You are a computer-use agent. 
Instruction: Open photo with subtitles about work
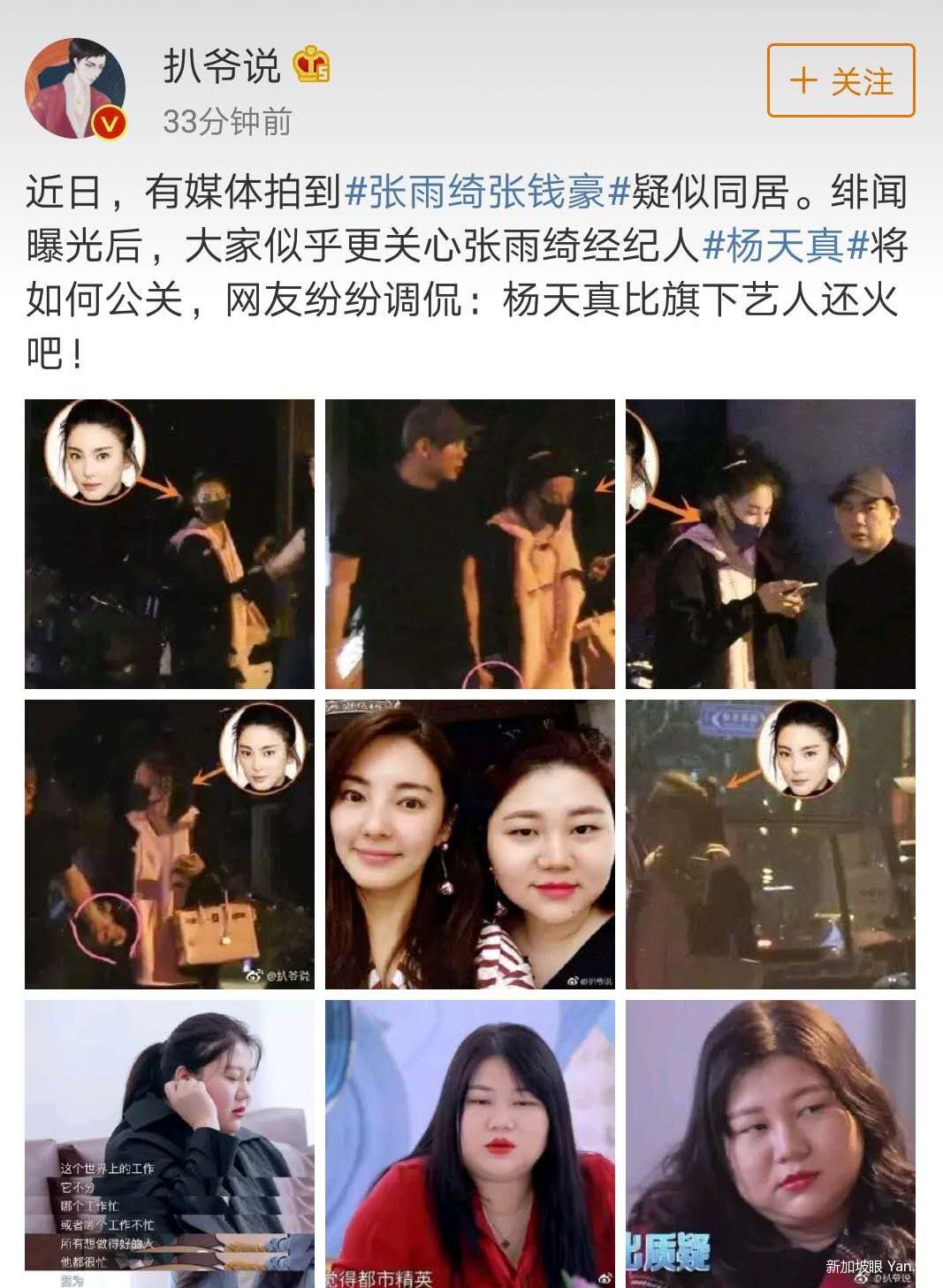click(170, 1143)
